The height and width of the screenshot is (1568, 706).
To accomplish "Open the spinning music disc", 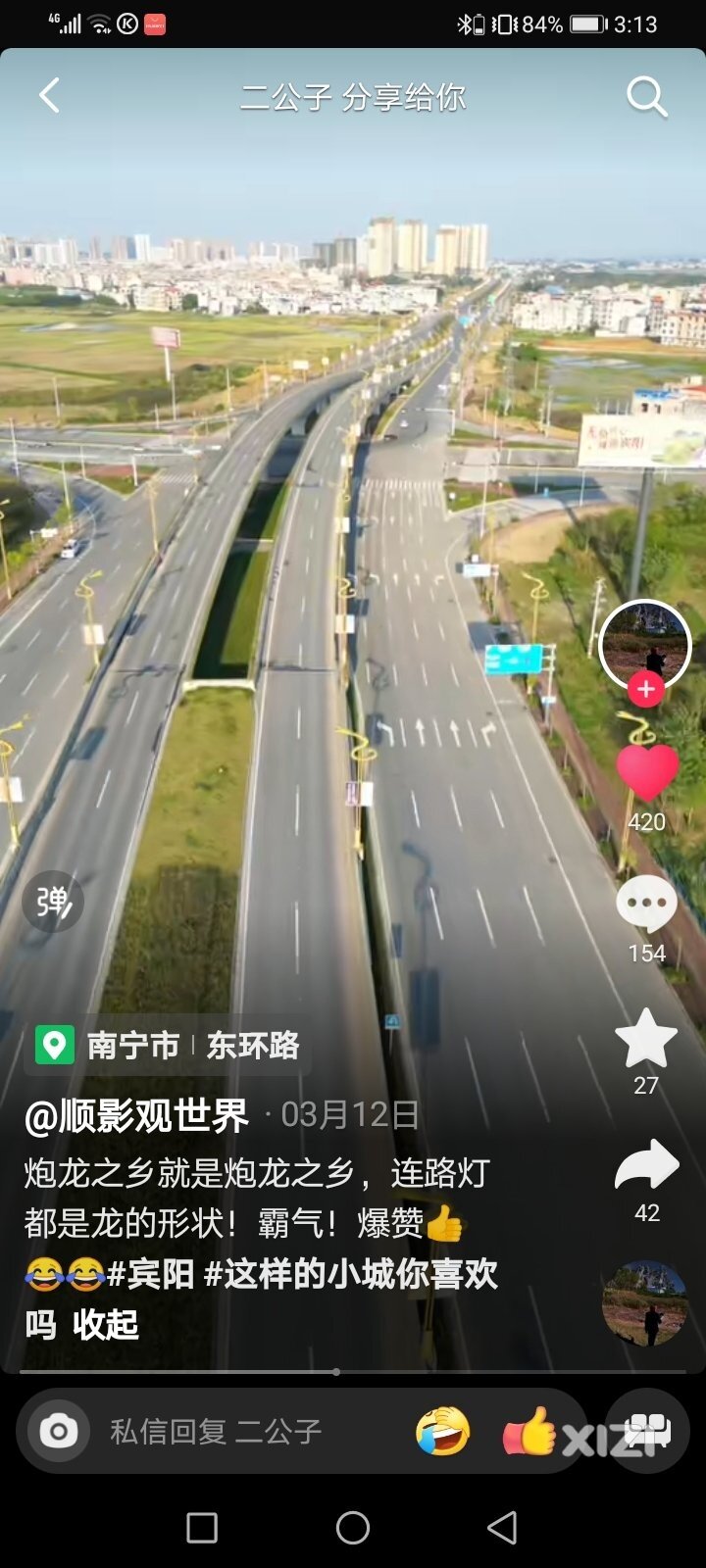I will point(645,1303).
